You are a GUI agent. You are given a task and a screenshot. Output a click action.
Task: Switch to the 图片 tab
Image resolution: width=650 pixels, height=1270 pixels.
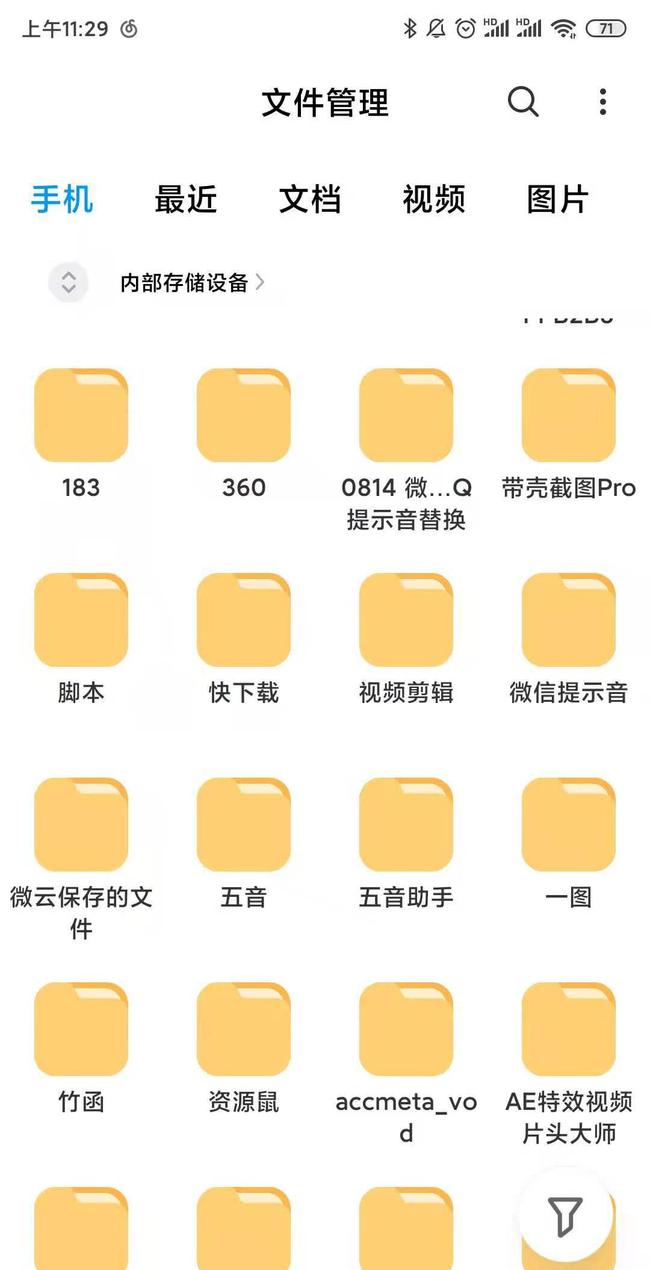(558, 199)
